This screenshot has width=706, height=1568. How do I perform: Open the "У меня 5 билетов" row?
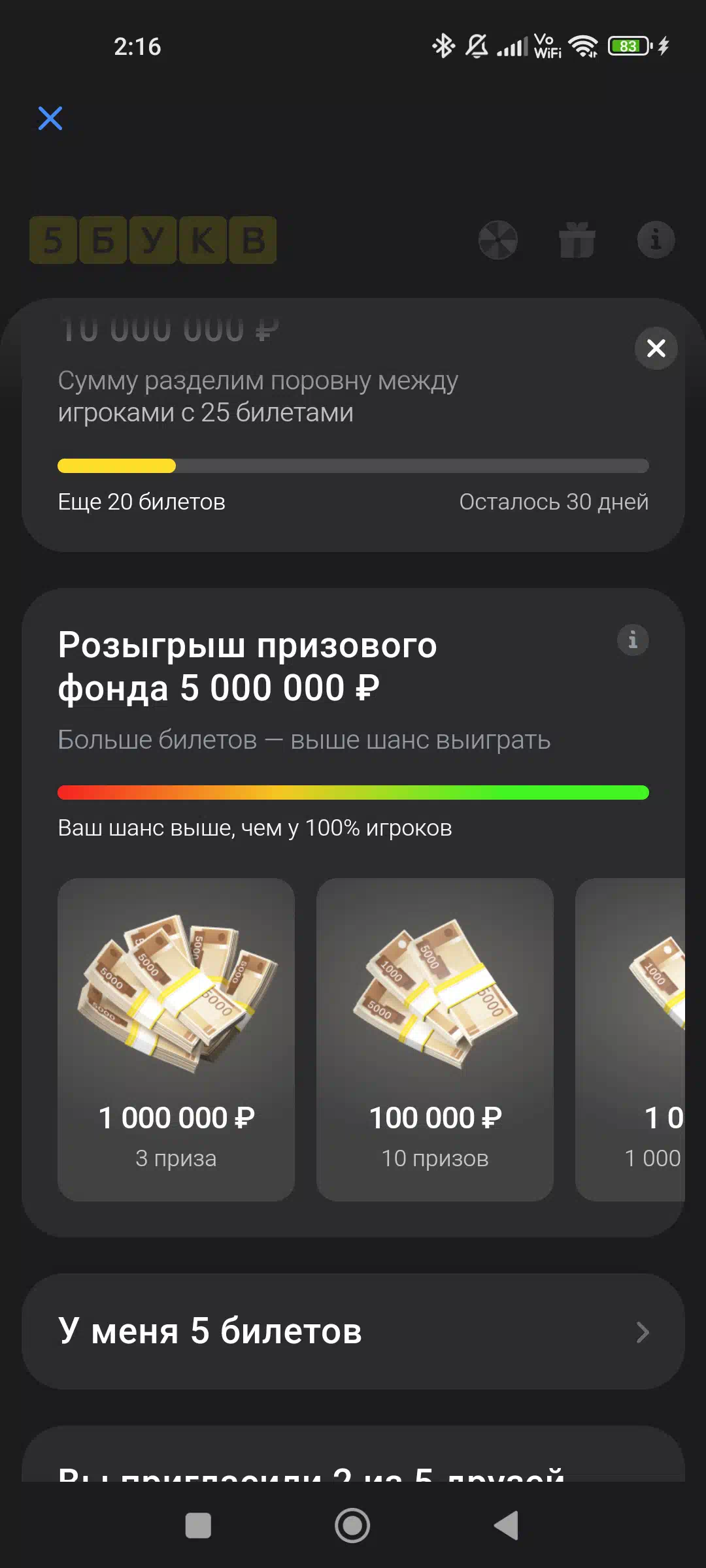(x=353, y=1331)
